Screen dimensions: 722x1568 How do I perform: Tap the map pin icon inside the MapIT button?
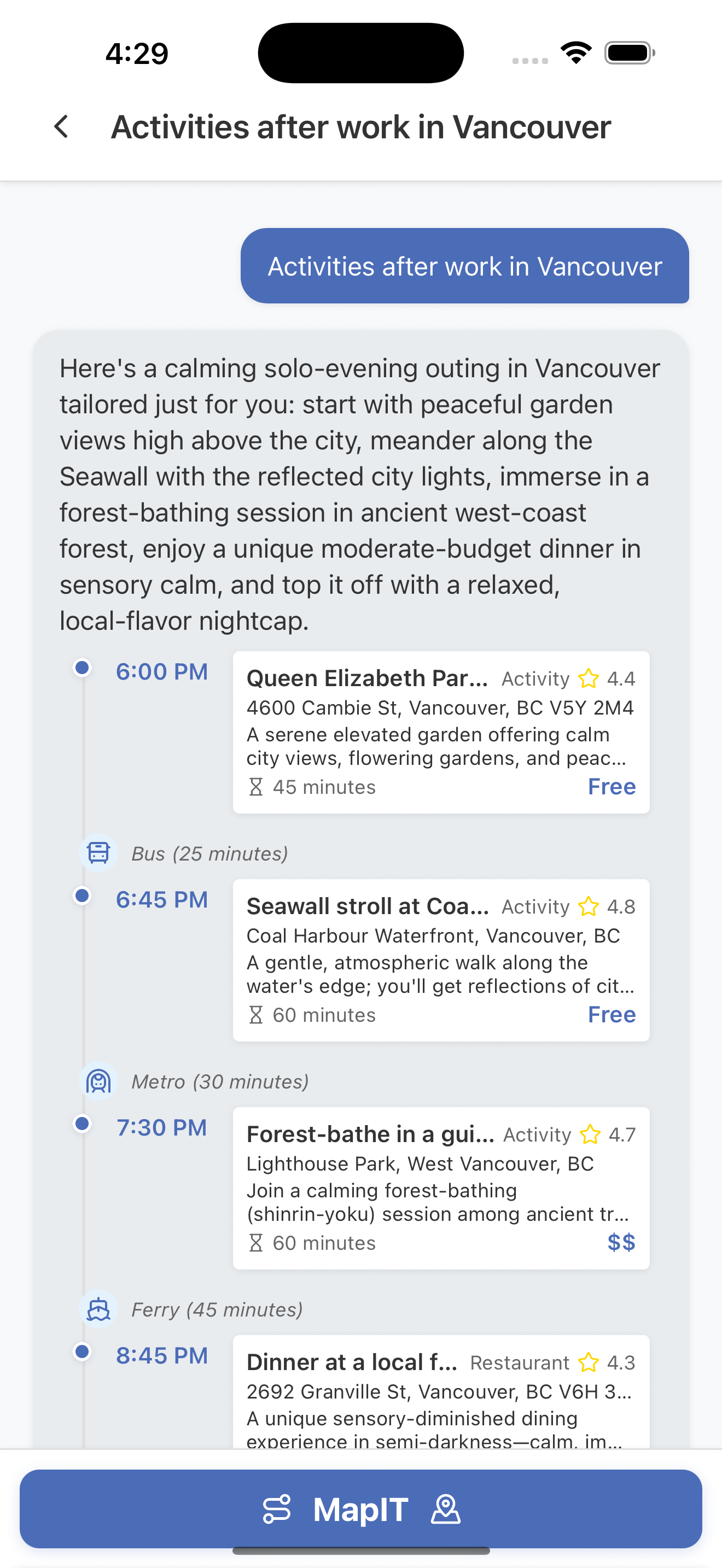[446, 1509]
